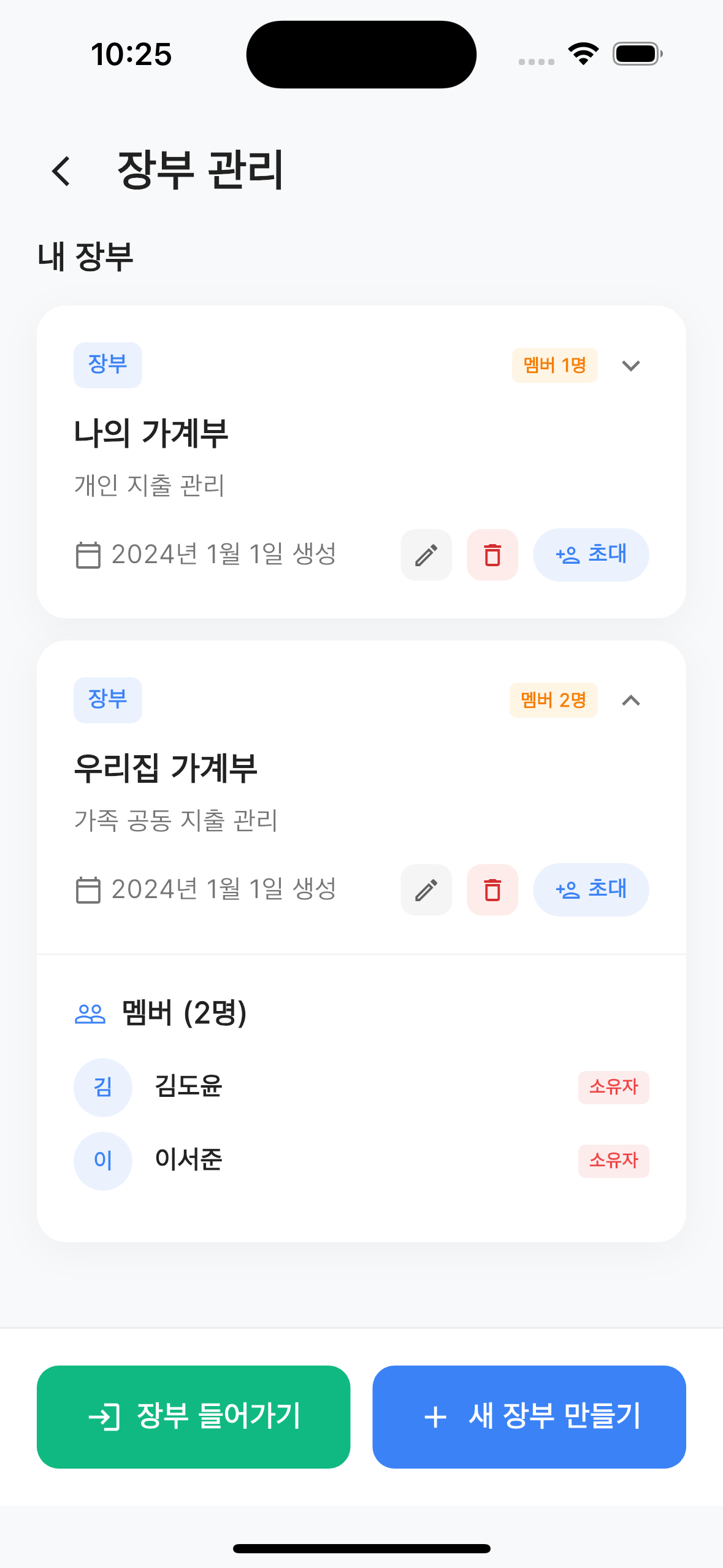The image size is (723, 1568).
Task: Invite a member to 우리집 가계부
Action: (590, 890)
